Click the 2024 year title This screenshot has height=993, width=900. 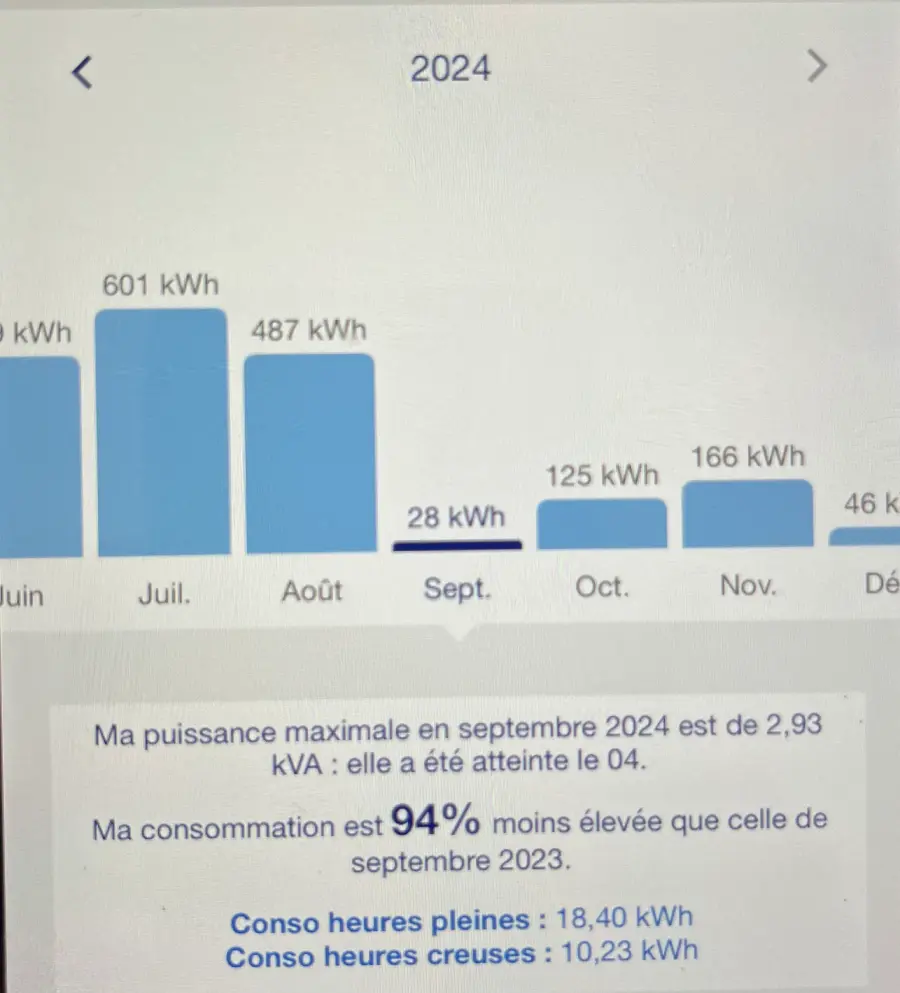[x=450, y=68]
